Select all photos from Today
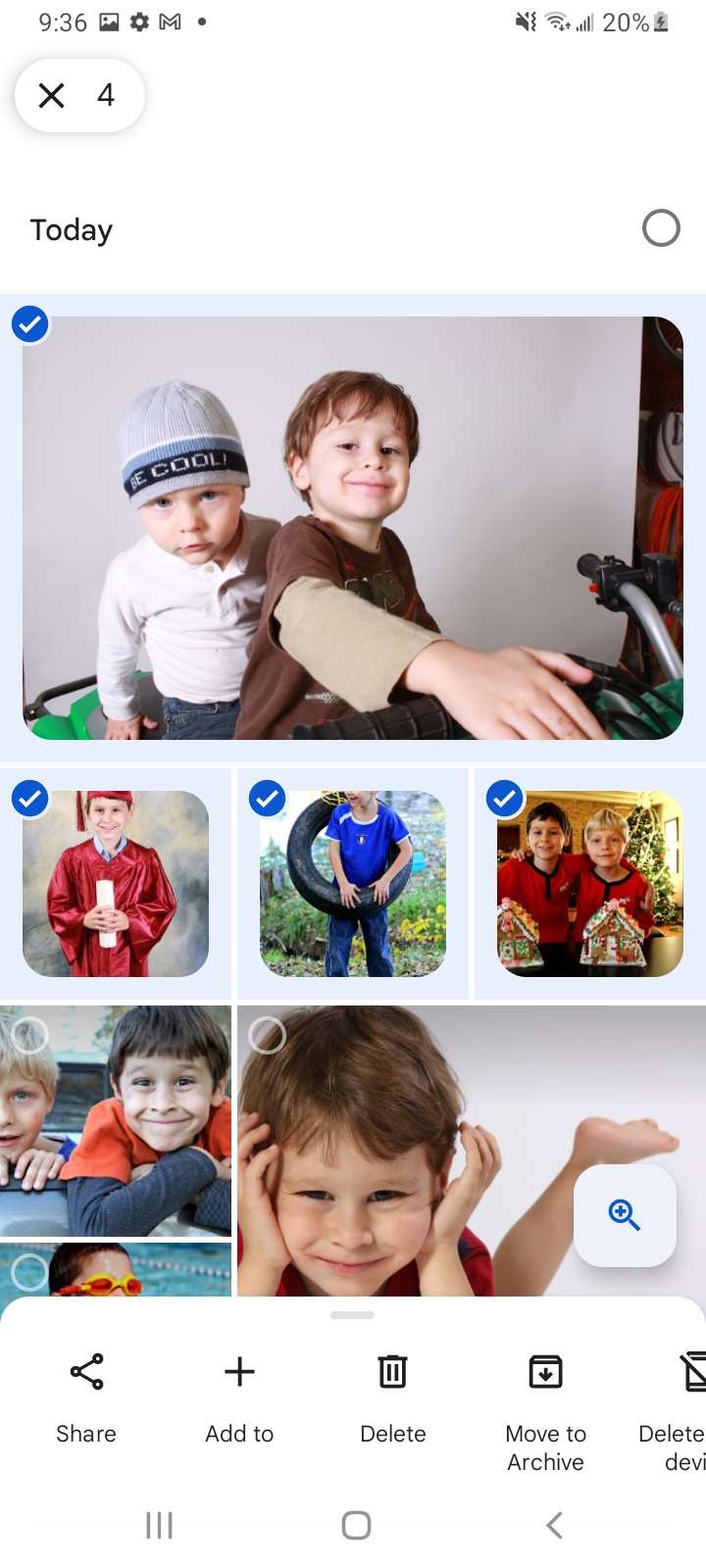706x1568 pixels. point(661,228)
